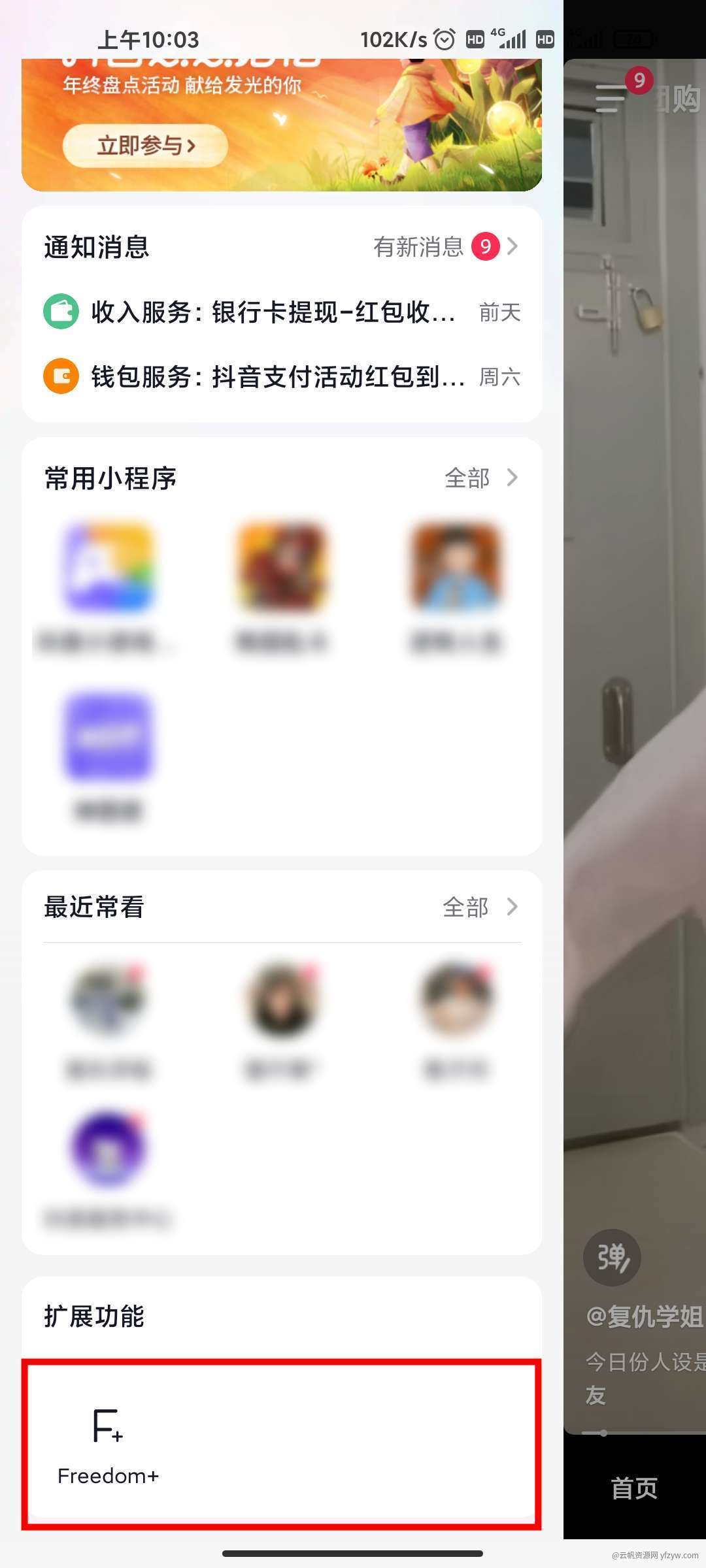Switch to the 首页 tab
The height and width of the screenshot is (1568, 706).
(633, 1488)
